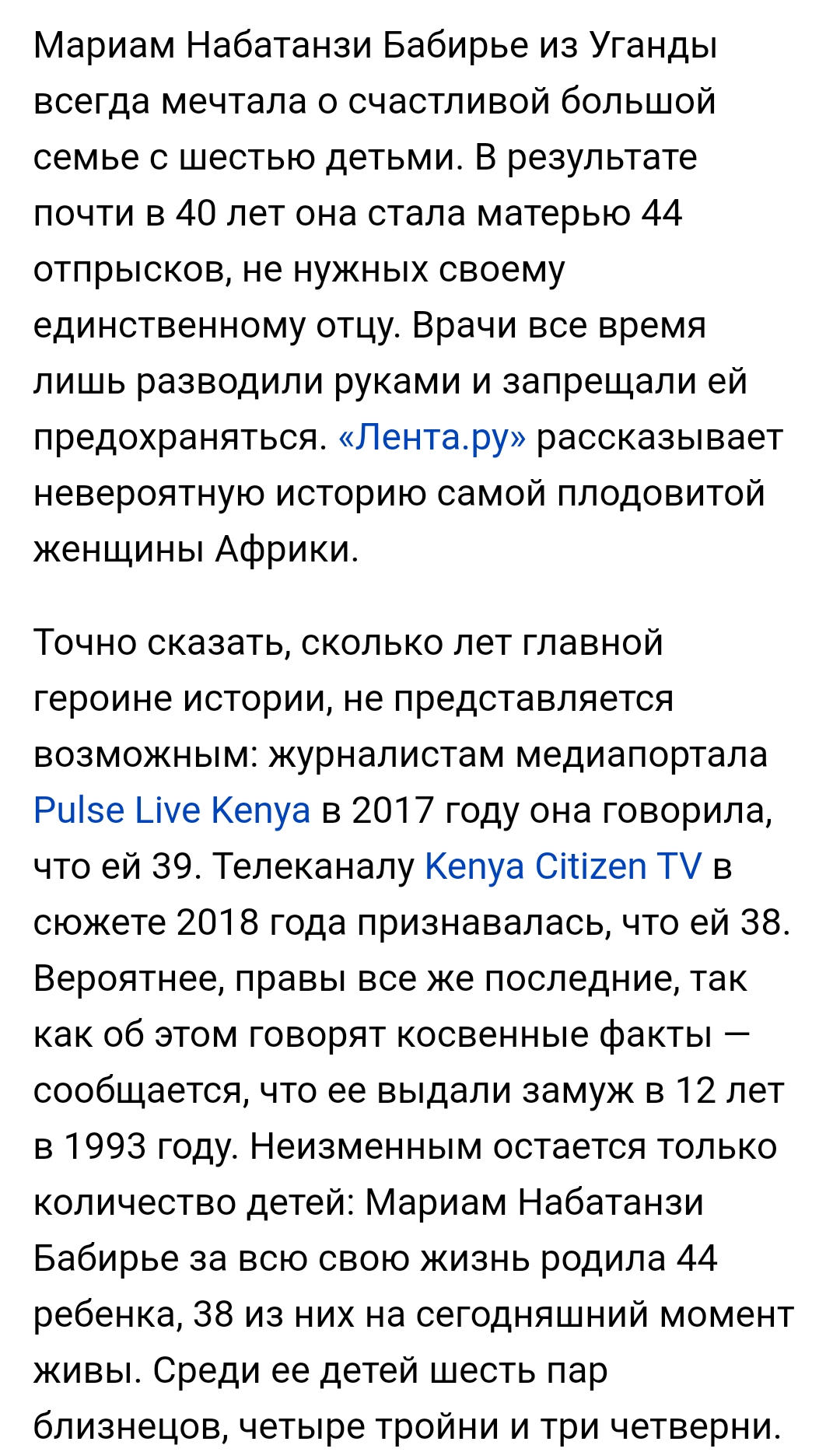Open the Pulse Live Kenya link
The width and height of the screenshot is (840, 1452).
click(172, 810)
